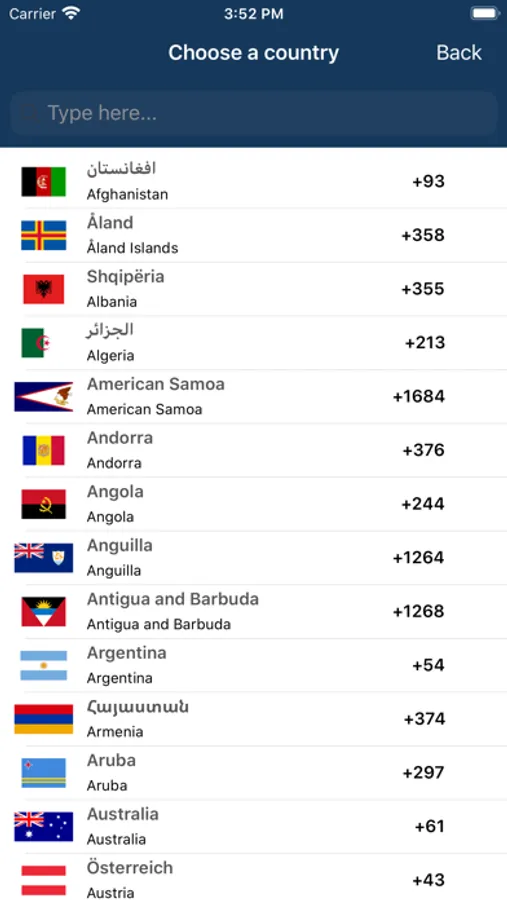Select Armenia +374
The width and height of the screenshot is (507, 900).
(253, 719)
